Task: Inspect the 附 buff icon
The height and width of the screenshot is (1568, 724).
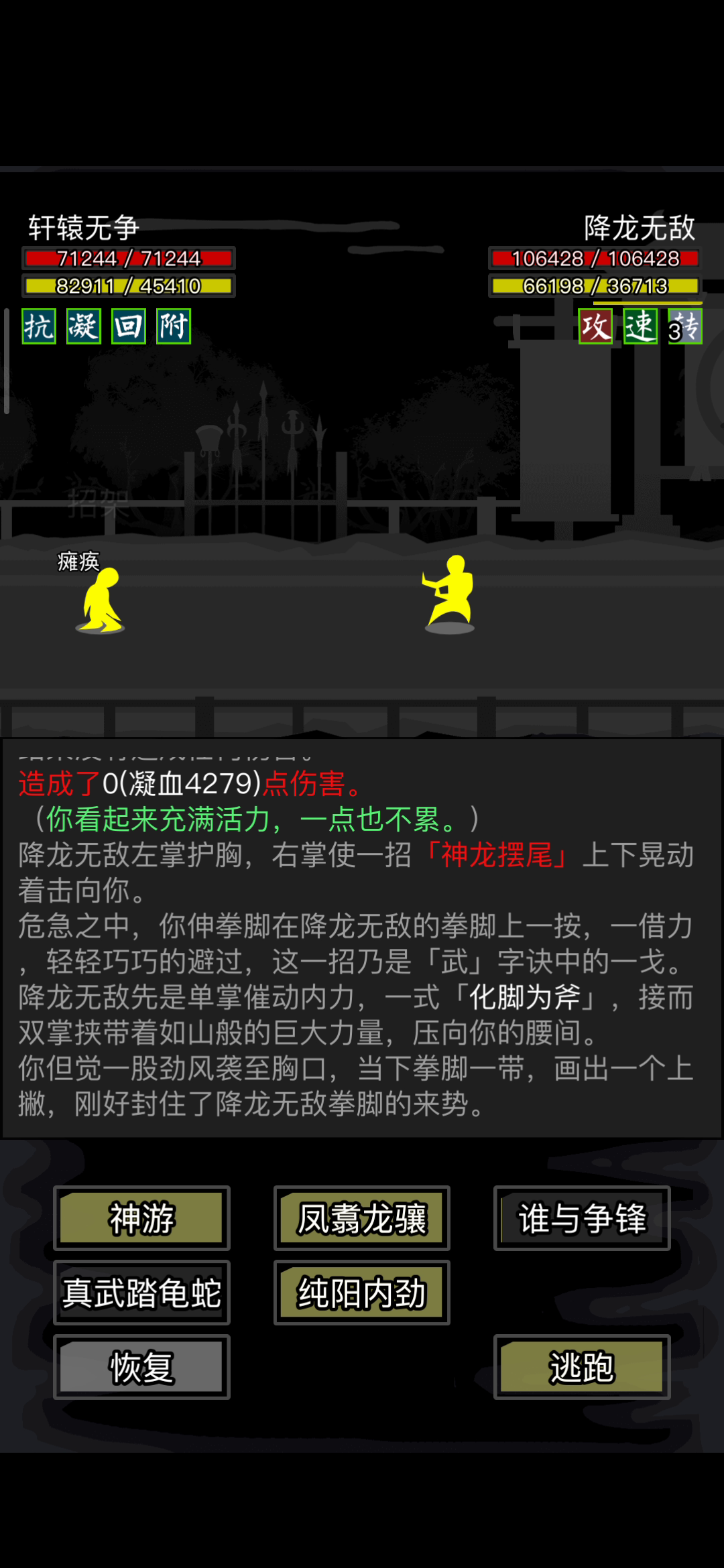Action: [x=174, y=326]
